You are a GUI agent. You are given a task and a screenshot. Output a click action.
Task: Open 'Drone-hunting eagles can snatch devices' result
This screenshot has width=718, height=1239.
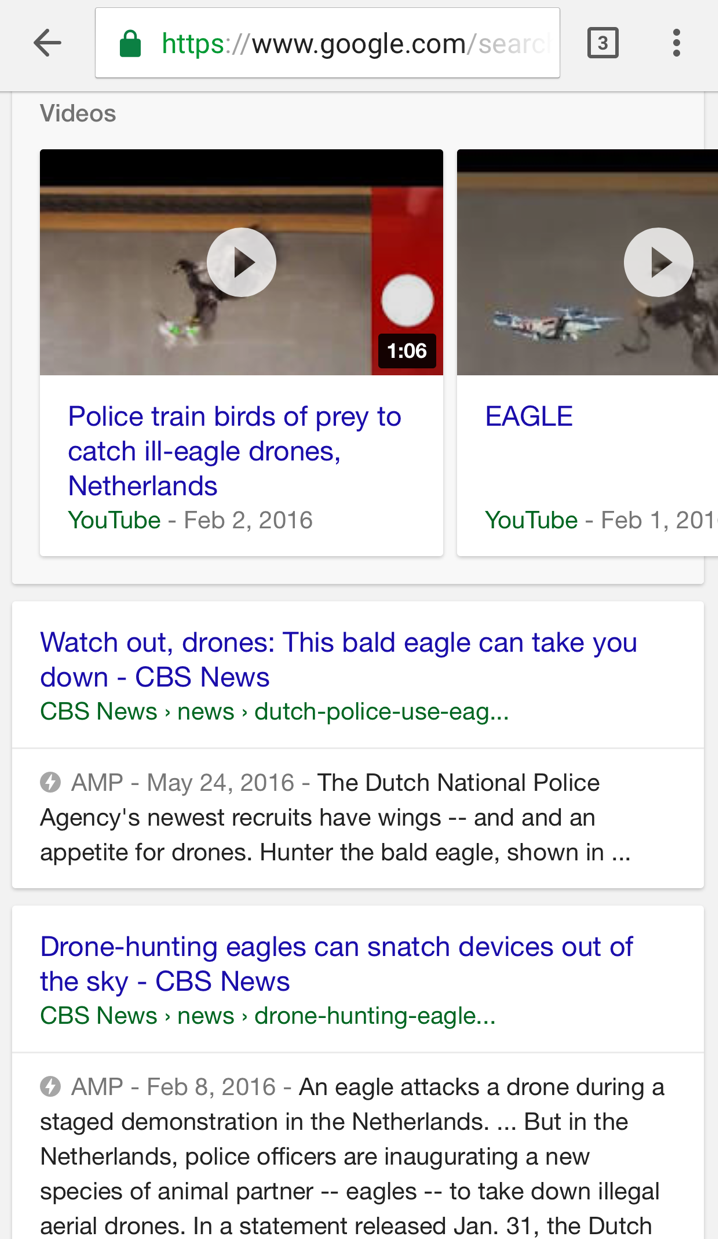click(336, 963)
